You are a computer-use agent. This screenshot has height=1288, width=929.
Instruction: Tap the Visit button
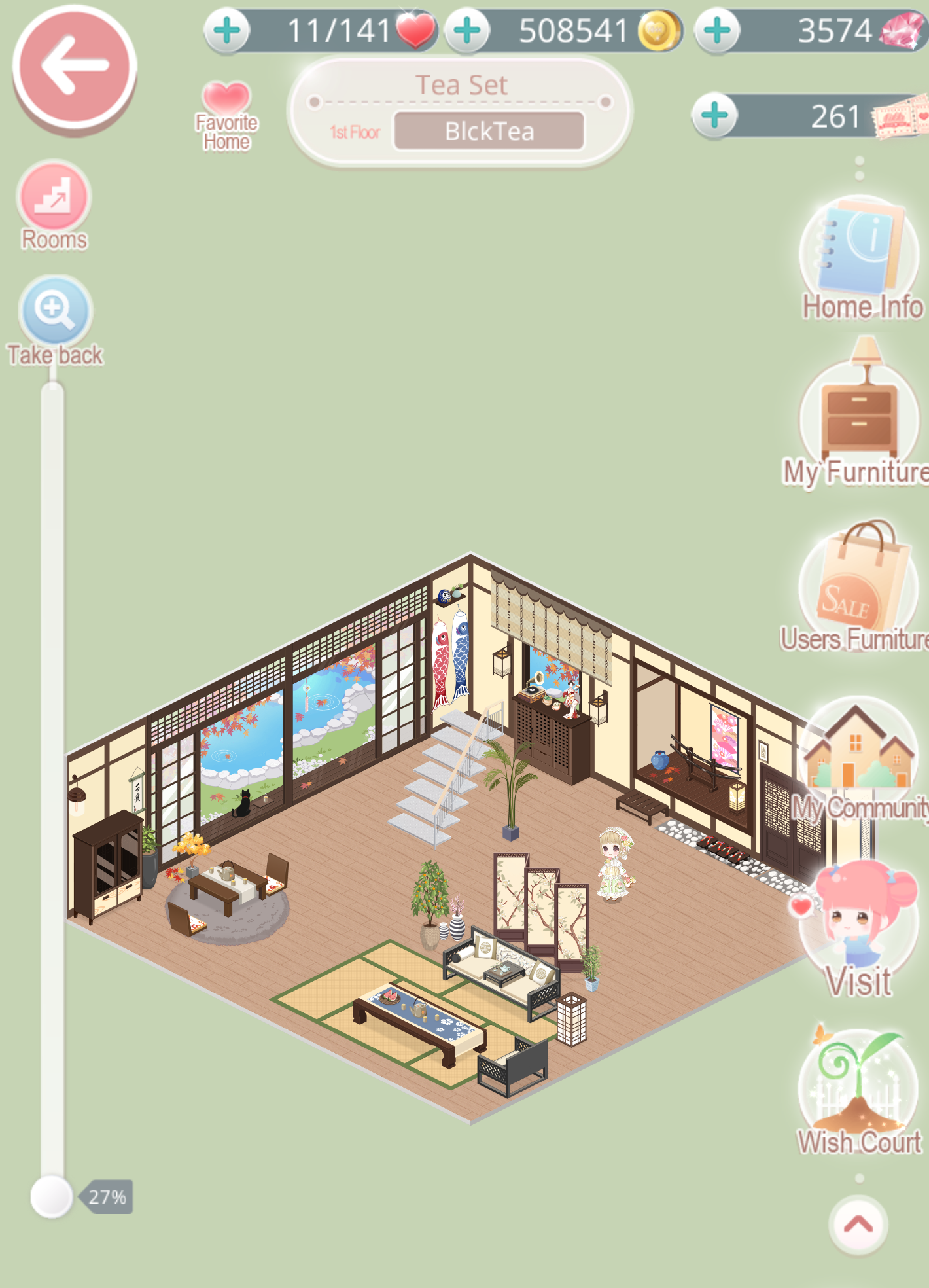(859, 929)
